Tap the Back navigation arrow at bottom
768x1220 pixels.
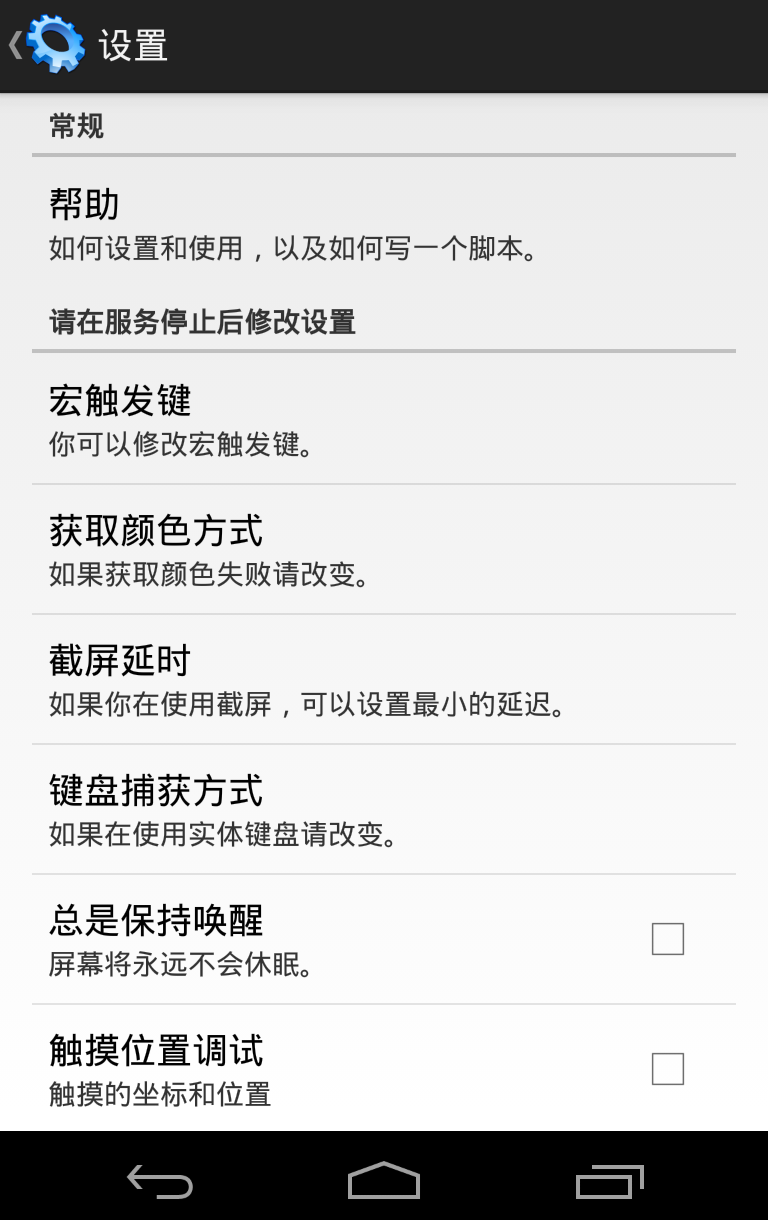pos(159,1181)
